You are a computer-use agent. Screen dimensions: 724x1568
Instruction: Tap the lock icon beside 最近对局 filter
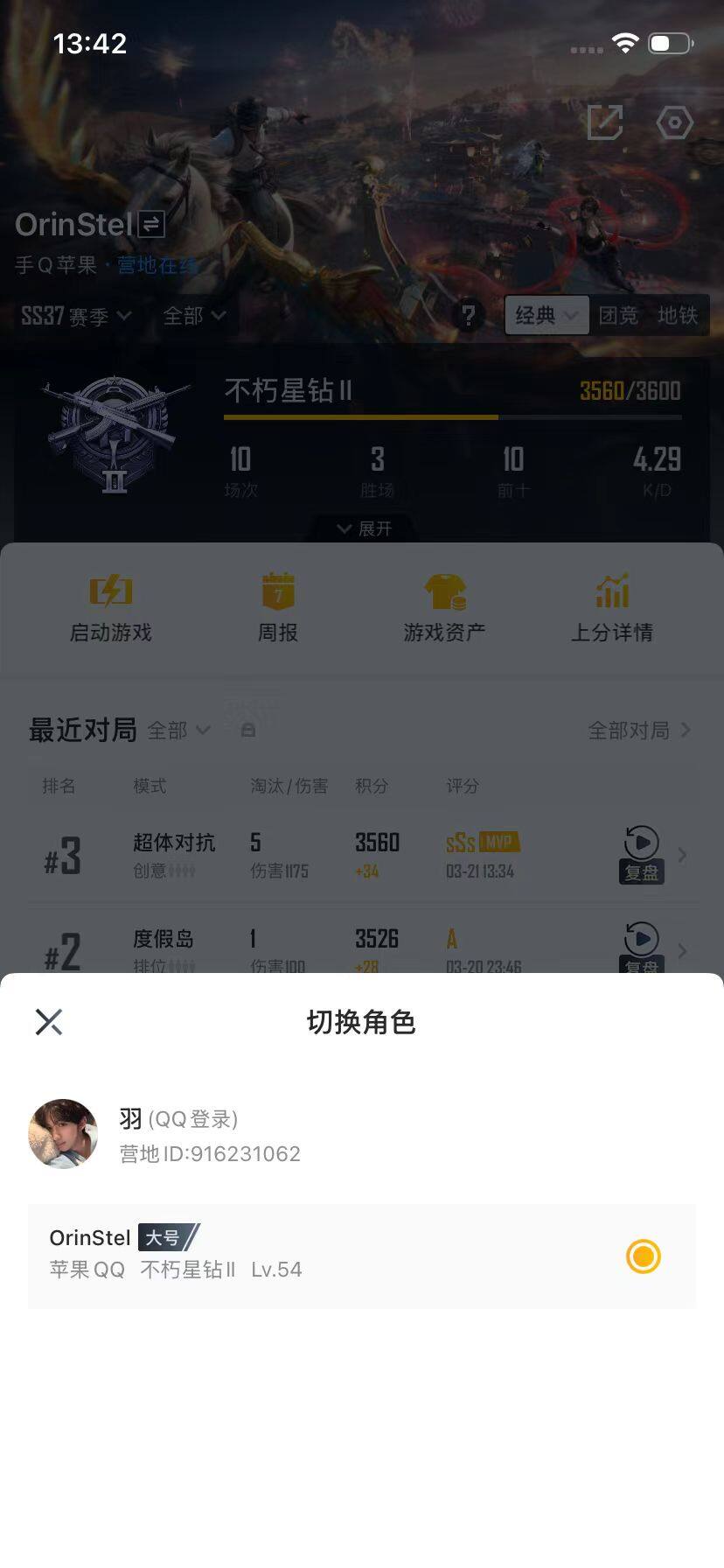(x=247, y=730)
